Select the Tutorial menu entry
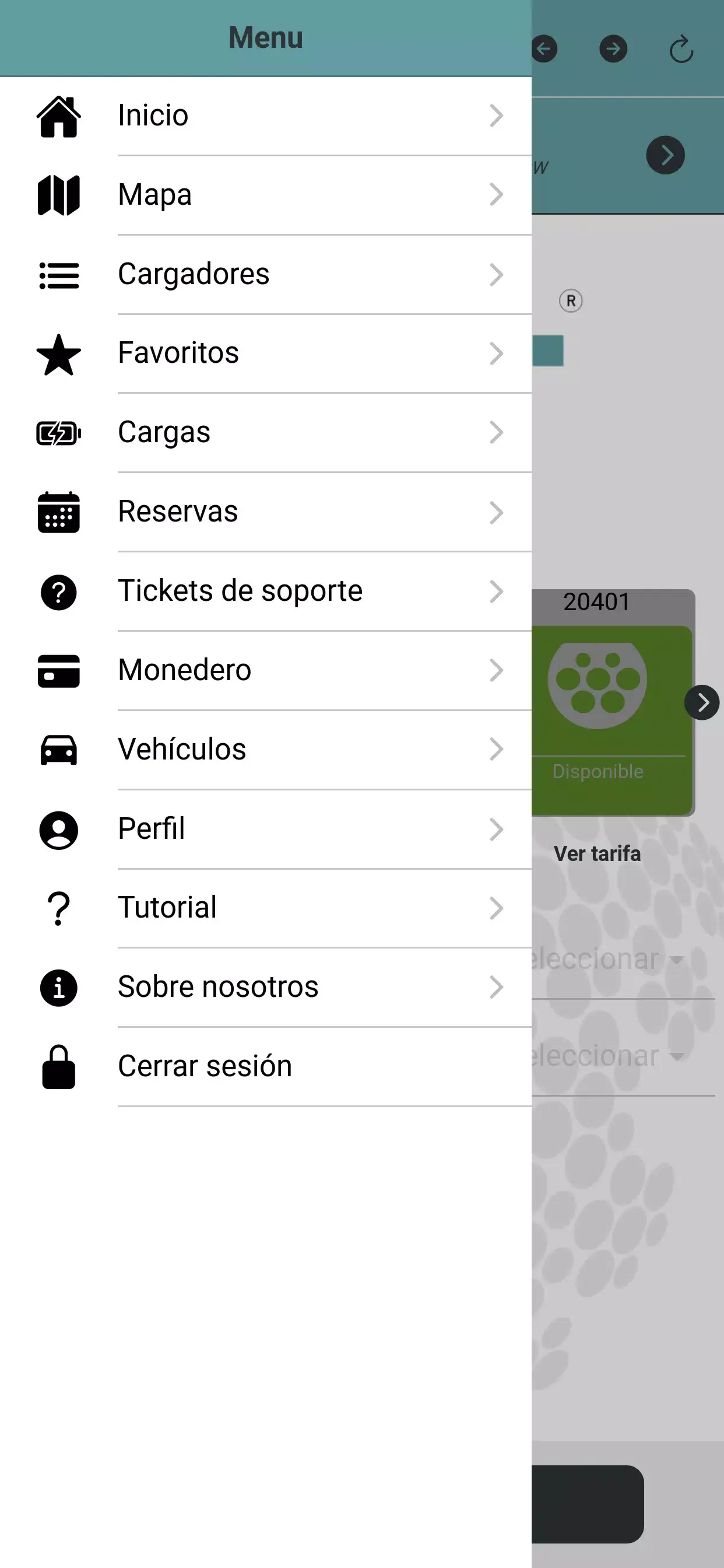 [x=167, y=907]
